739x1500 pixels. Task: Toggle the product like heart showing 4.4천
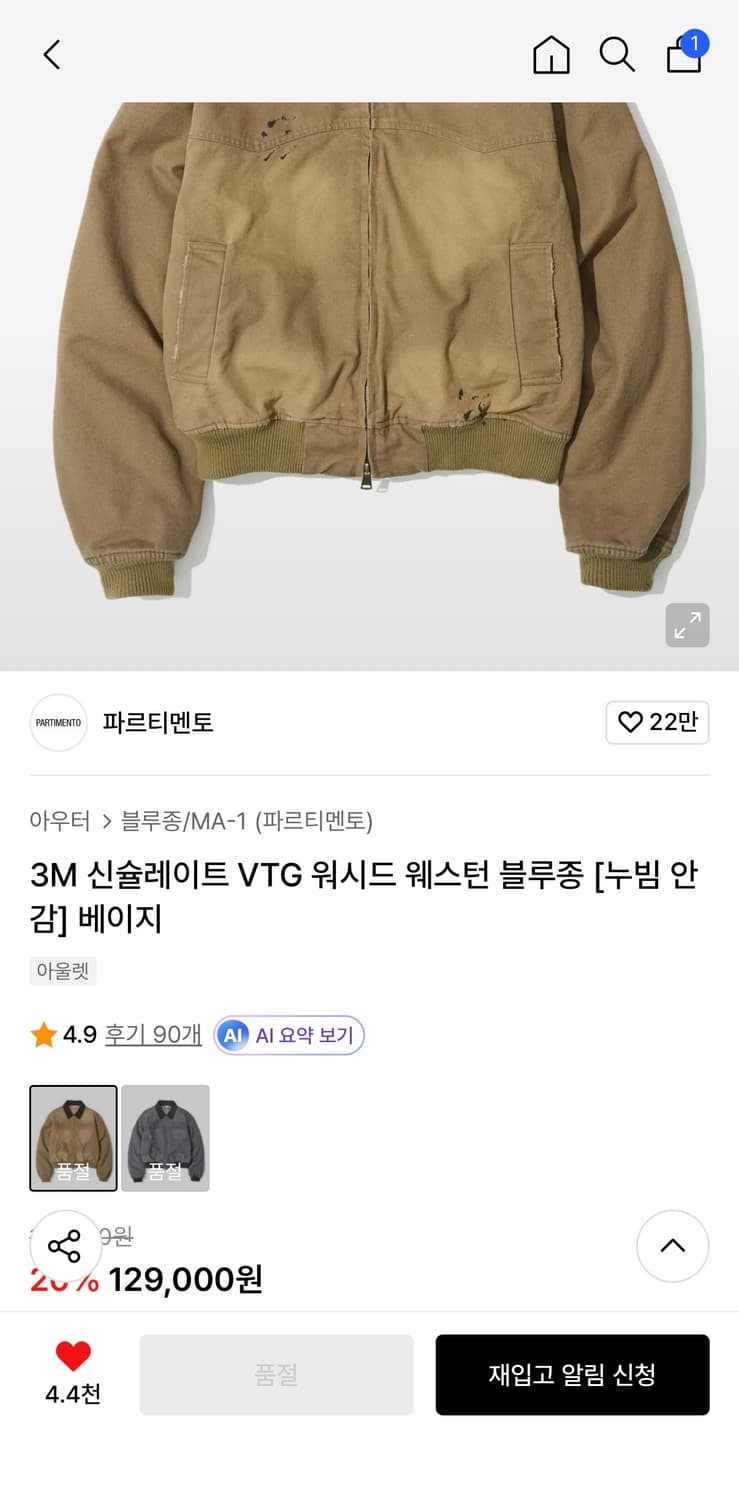tap(73, 1360)
